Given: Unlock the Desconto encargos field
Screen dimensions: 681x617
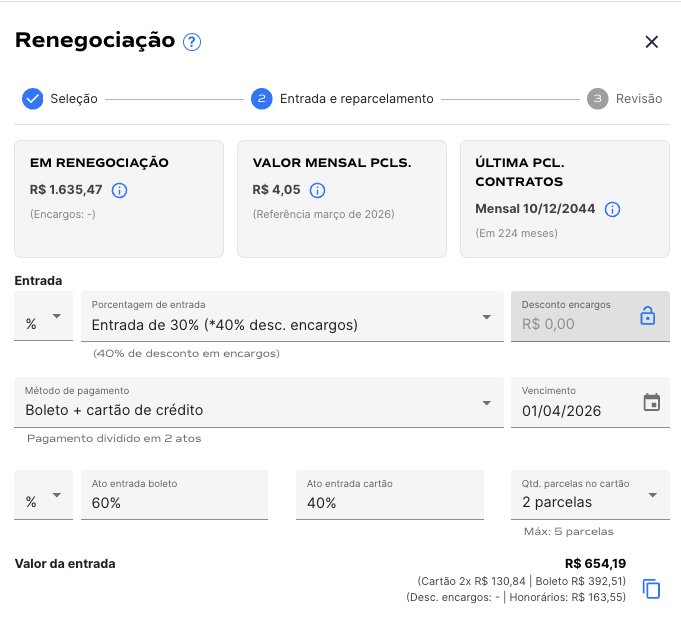Looking at the screenshot, I should coord(647,317).
